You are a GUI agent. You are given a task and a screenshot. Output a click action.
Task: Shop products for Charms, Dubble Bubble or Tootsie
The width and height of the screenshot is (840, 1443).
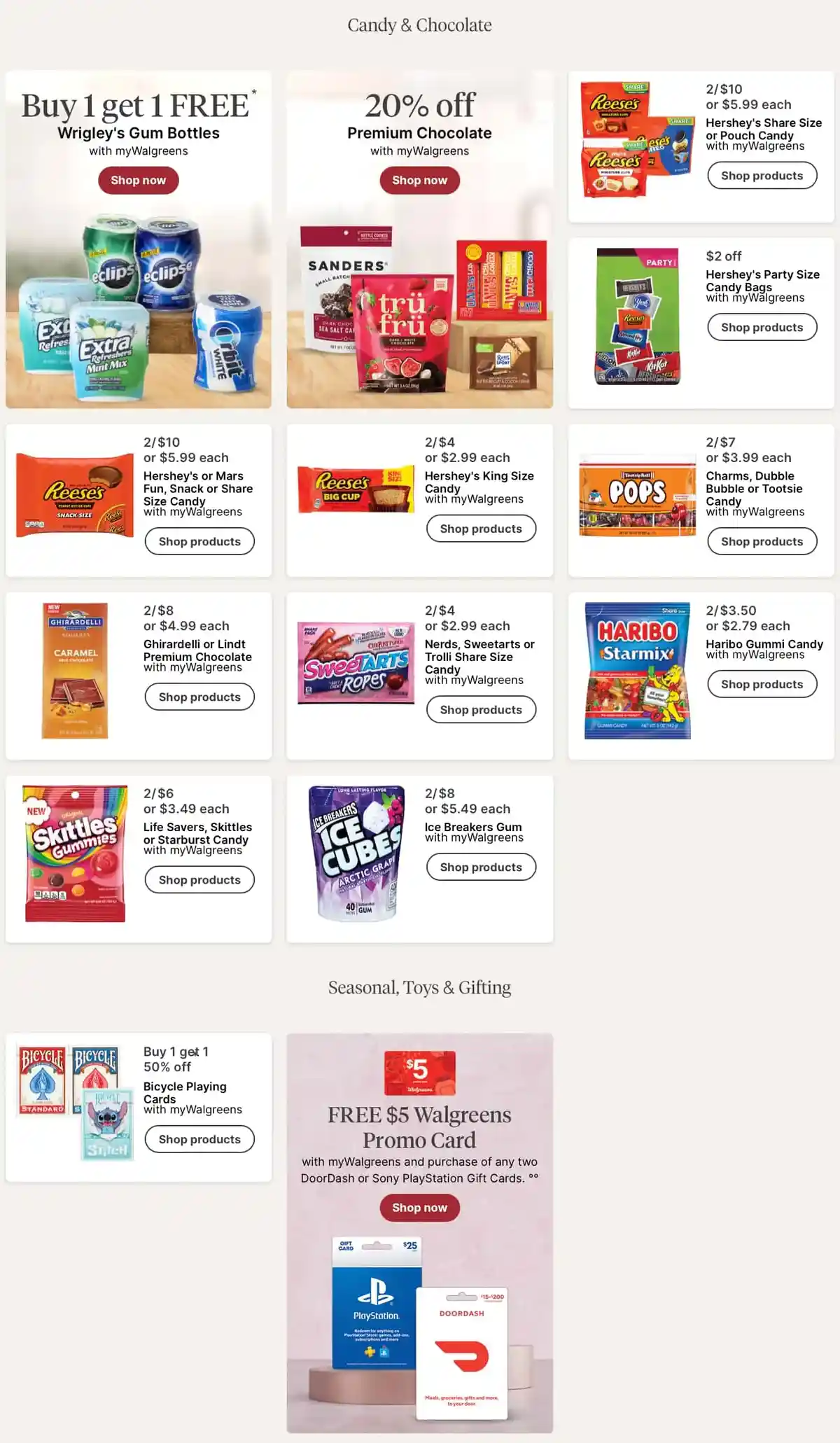coord(762,541)
